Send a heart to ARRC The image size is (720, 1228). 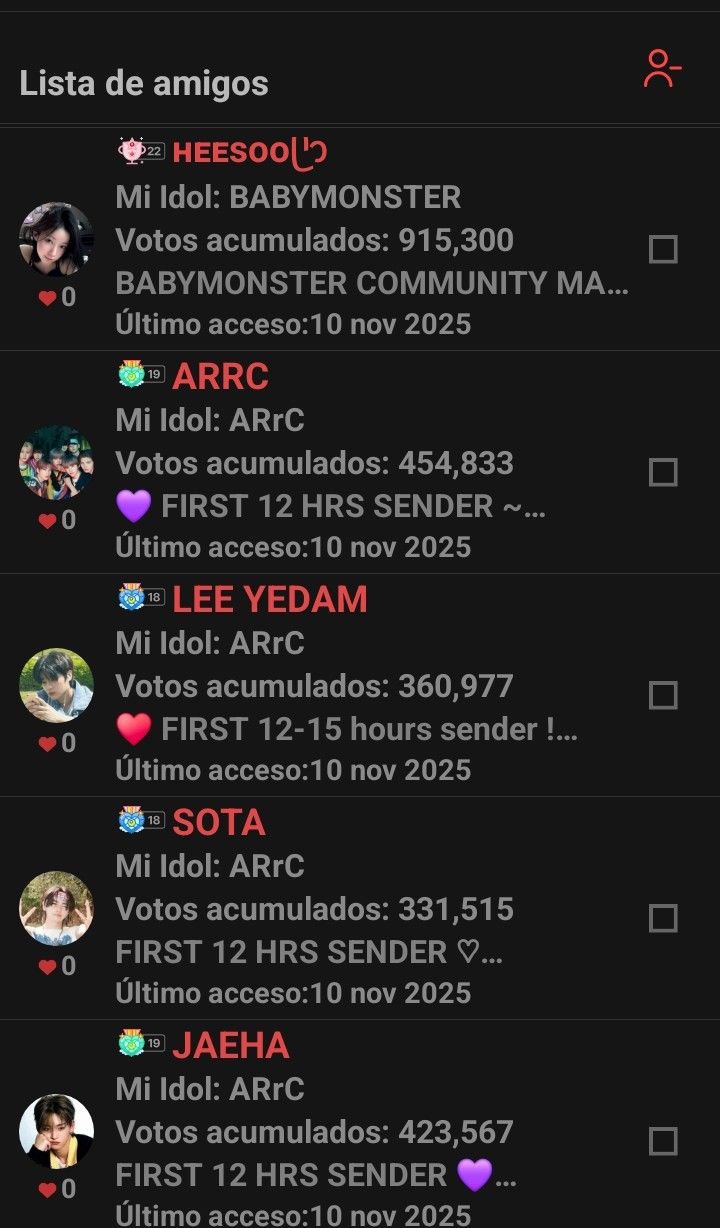pyautogui.click(x=48, y=521)
